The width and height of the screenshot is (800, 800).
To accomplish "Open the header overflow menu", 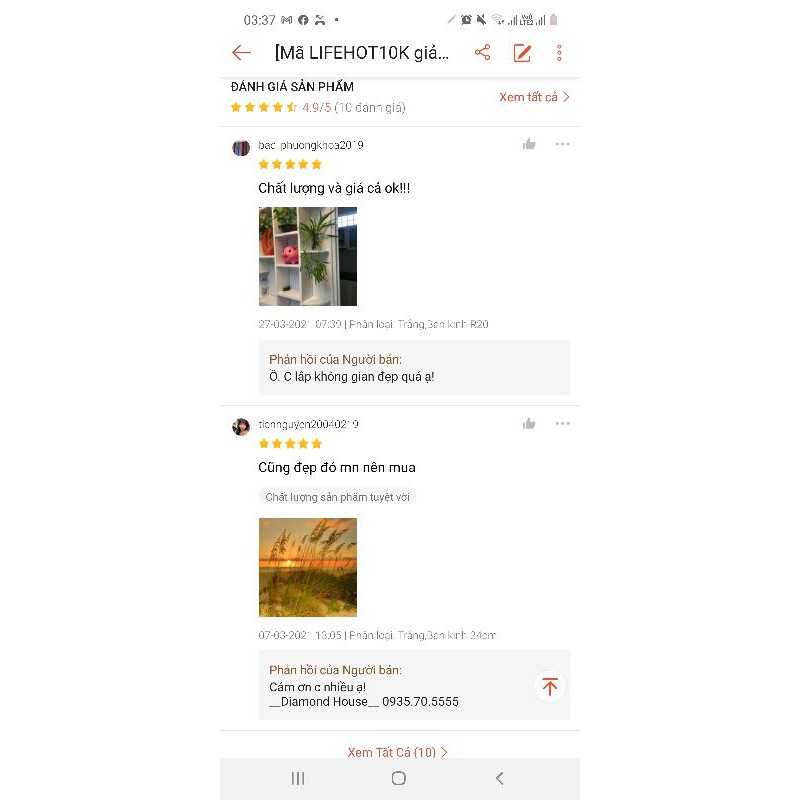I will pos(559,53).
